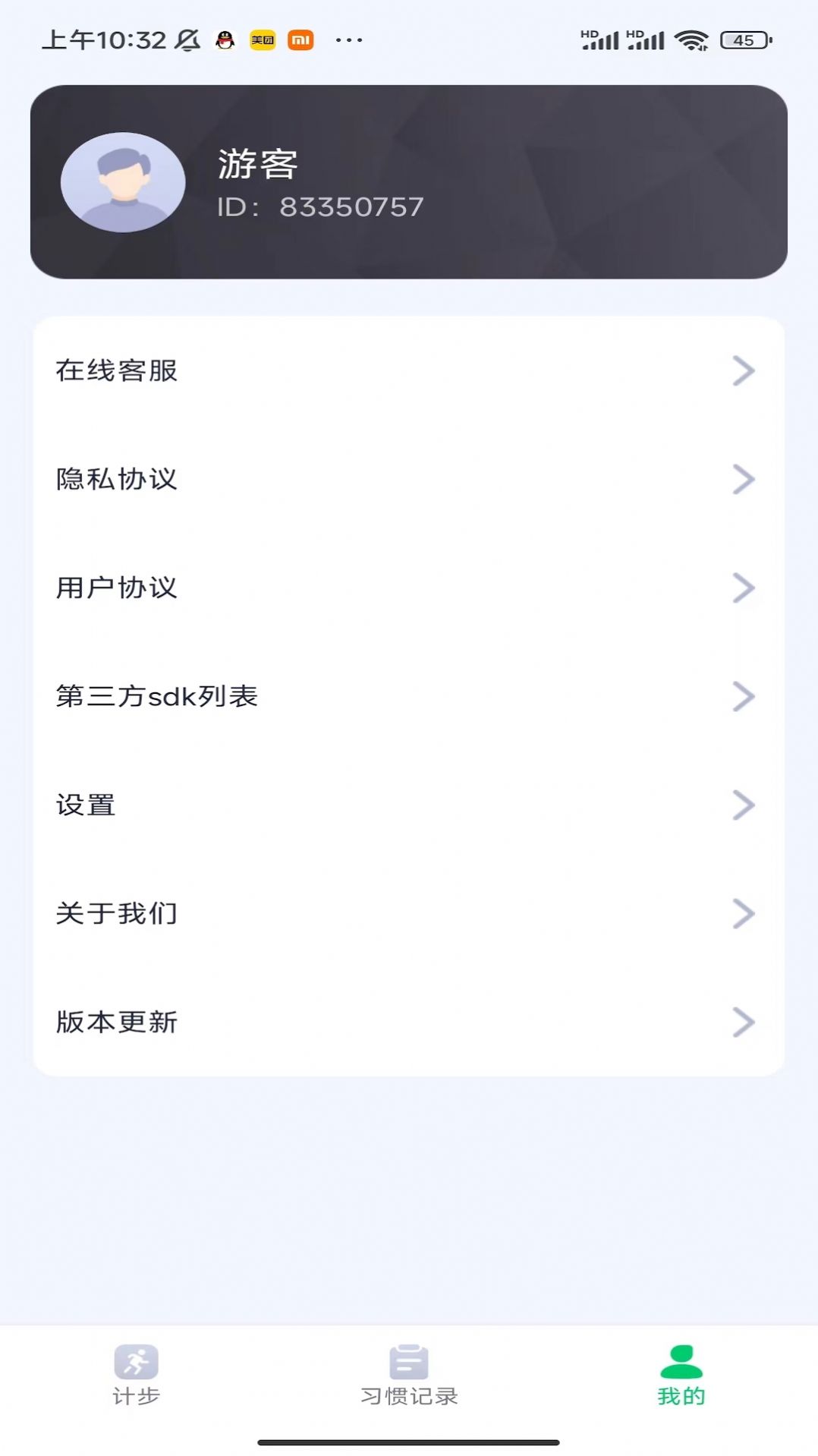The image size is (818, 1456).
Task: Expand the 设置 row chevron
Action: coord(741,805)
